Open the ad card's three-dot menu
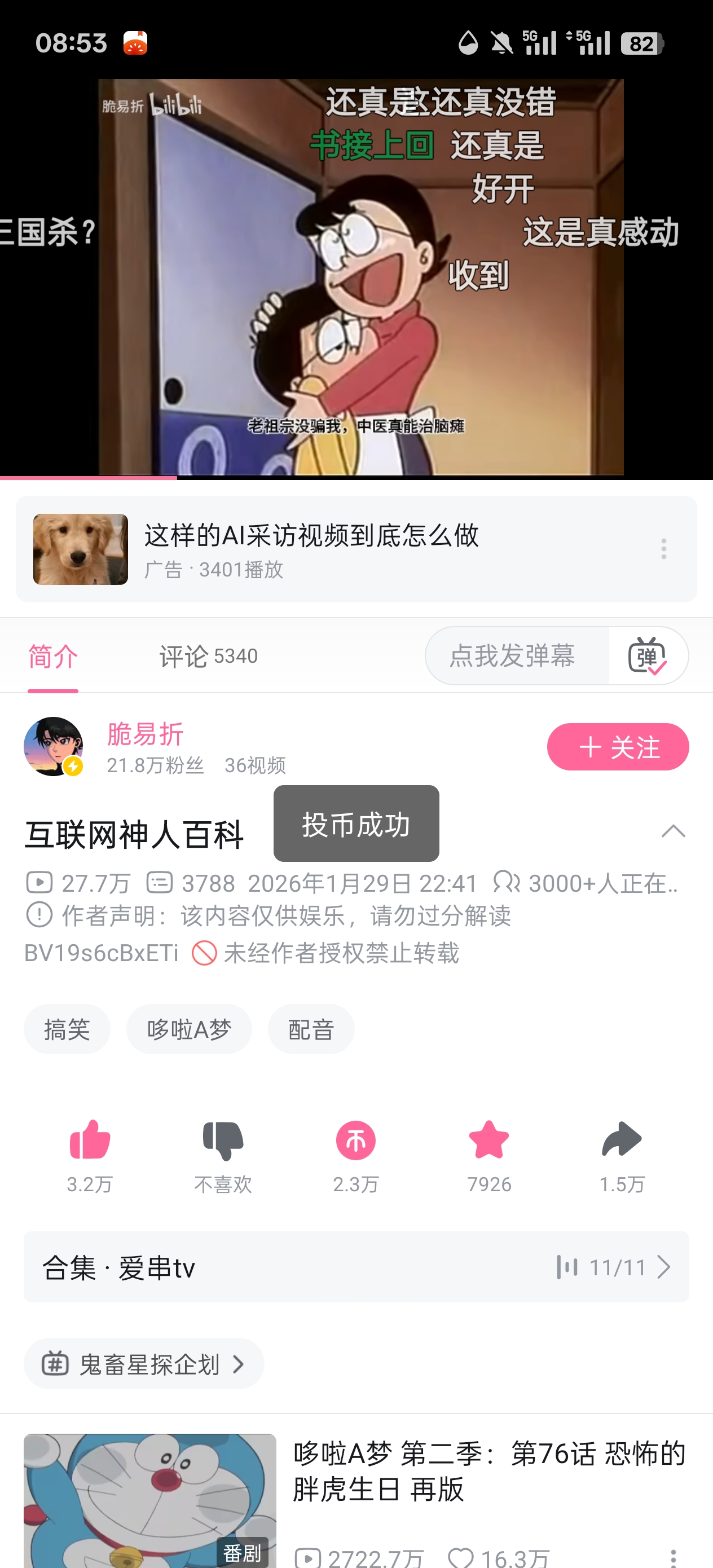 (664, 549)
